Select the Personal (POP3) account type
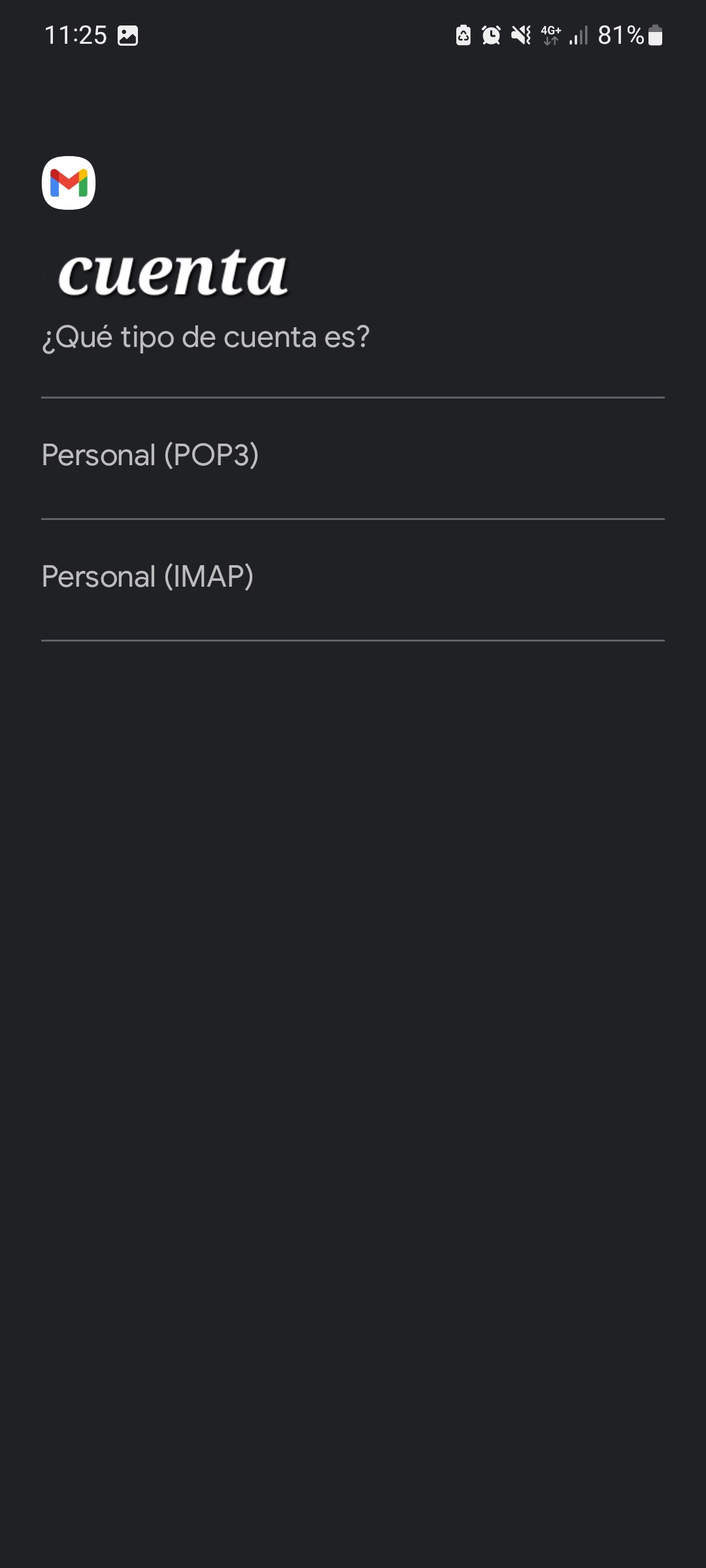The image size is (706, 1568). click(x=353, y=457)
